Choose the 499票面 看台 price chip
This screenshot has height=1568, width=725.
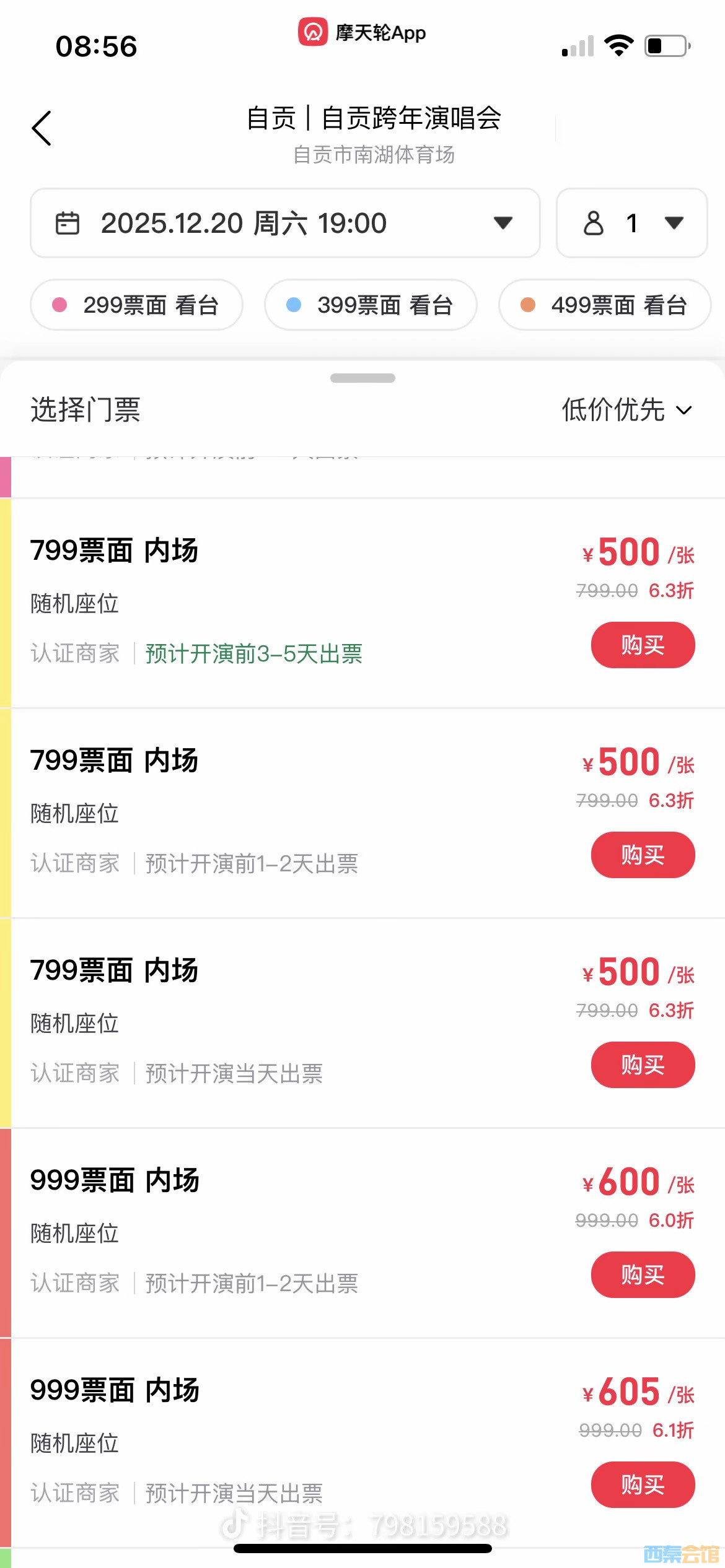(x=605, y=305)
